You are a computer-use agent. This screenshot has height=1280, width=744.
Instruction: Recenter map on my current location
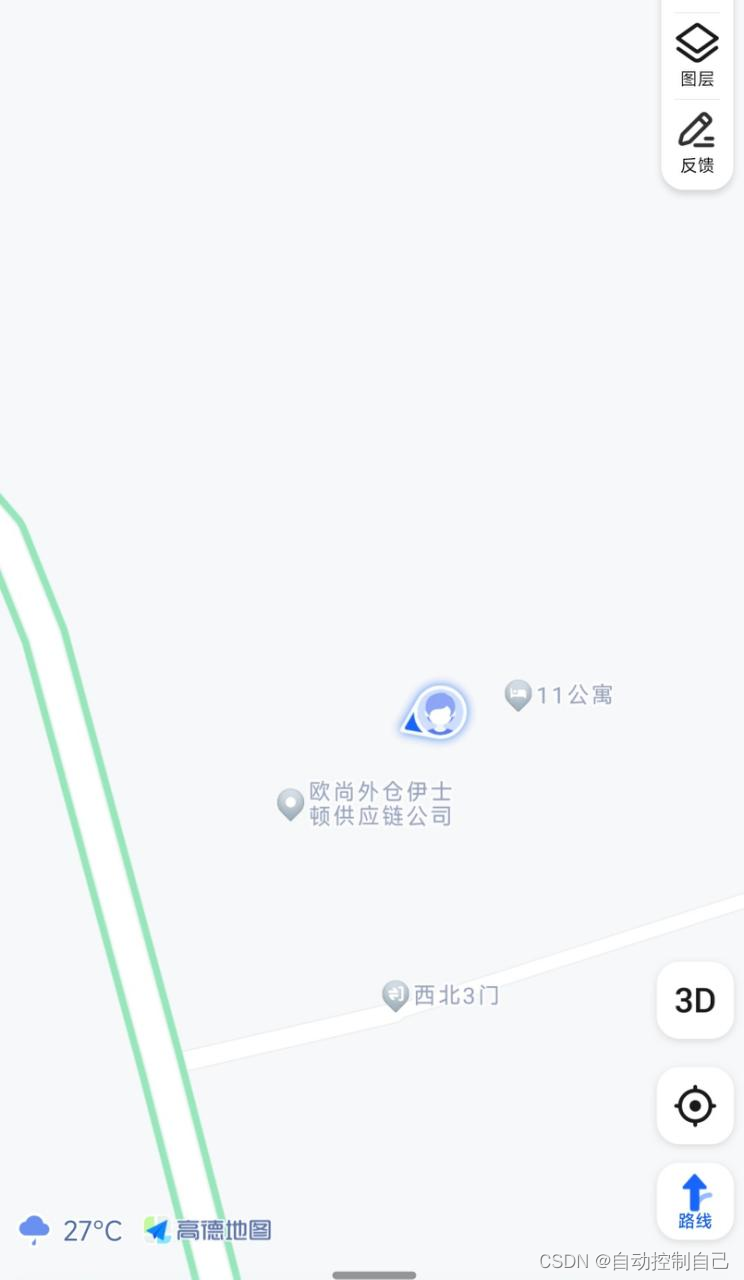(x=695, y=1106)
